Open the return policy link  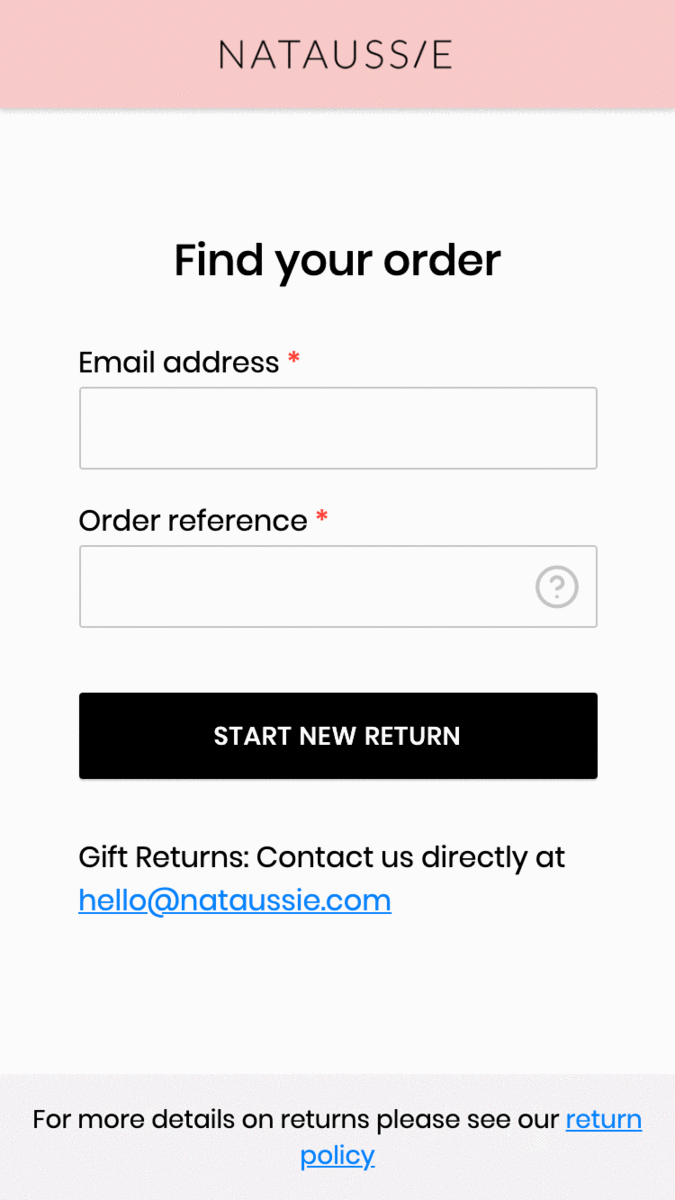[603, 1119]
